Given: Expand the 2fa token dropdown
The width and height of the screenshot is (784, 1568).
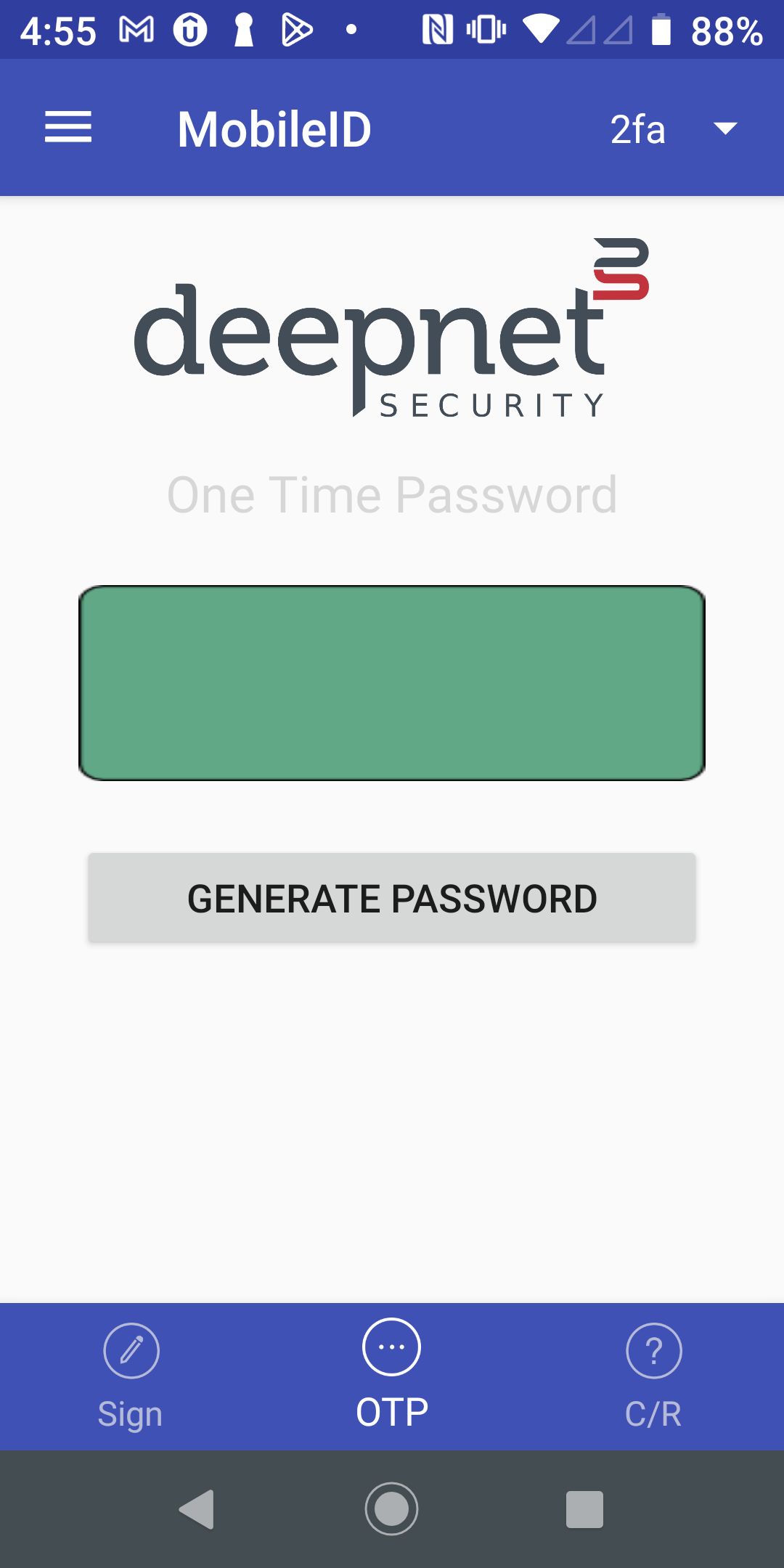Looking at the screenshot, I should [673, 129].
